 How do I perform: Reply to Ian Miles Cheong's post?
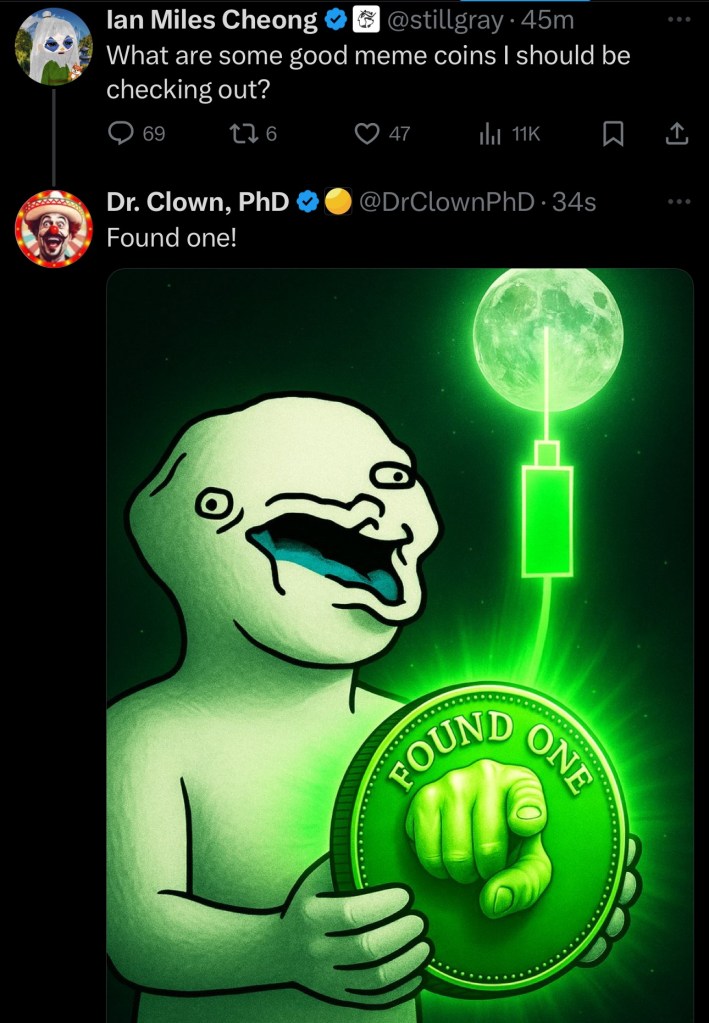[x=122, y=133]
